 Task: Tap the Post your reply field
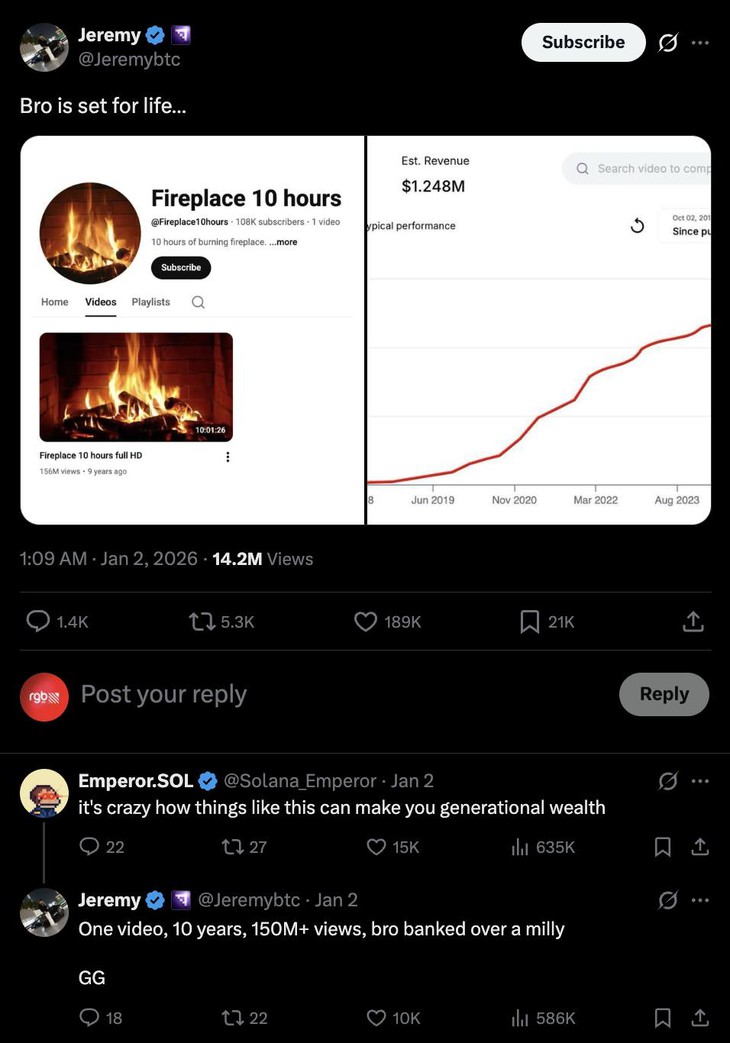300,694
